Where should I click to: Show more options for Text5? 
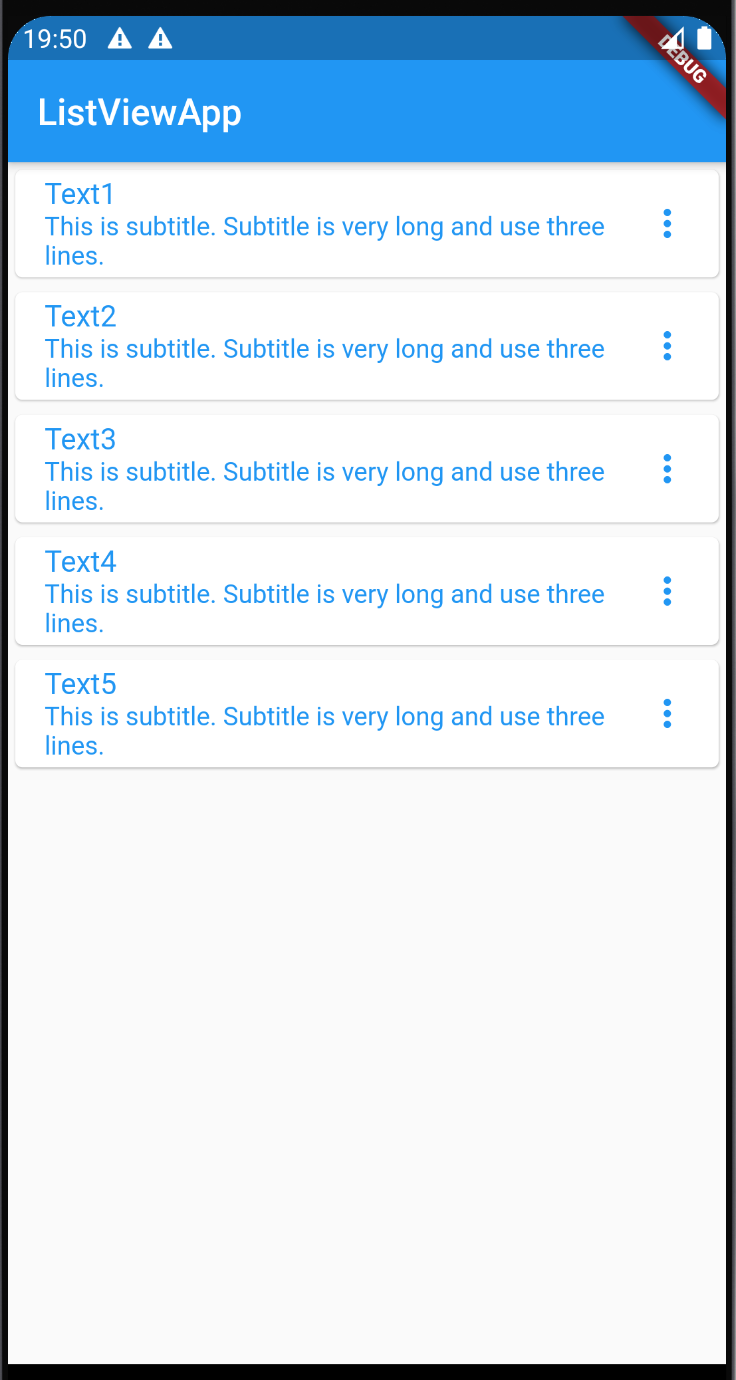(x=667, y=714)
